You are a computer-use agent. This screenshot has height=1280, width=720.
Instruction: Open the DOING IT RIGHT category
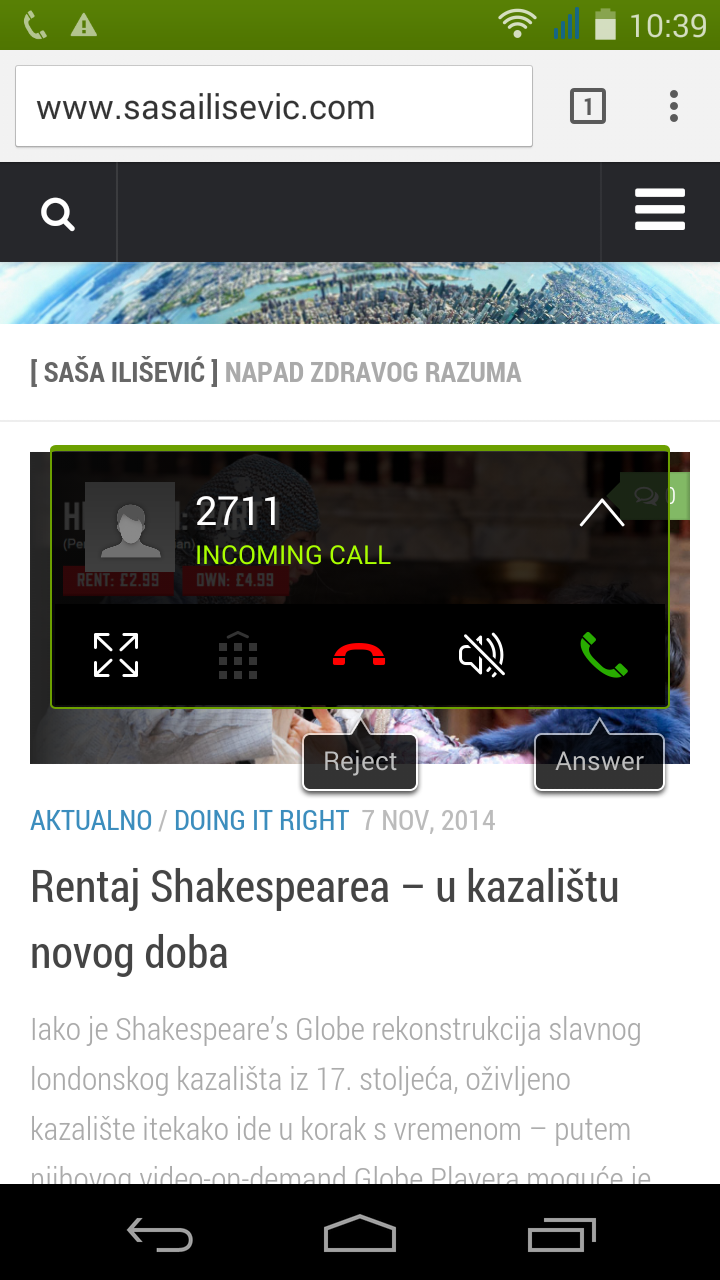261,821
